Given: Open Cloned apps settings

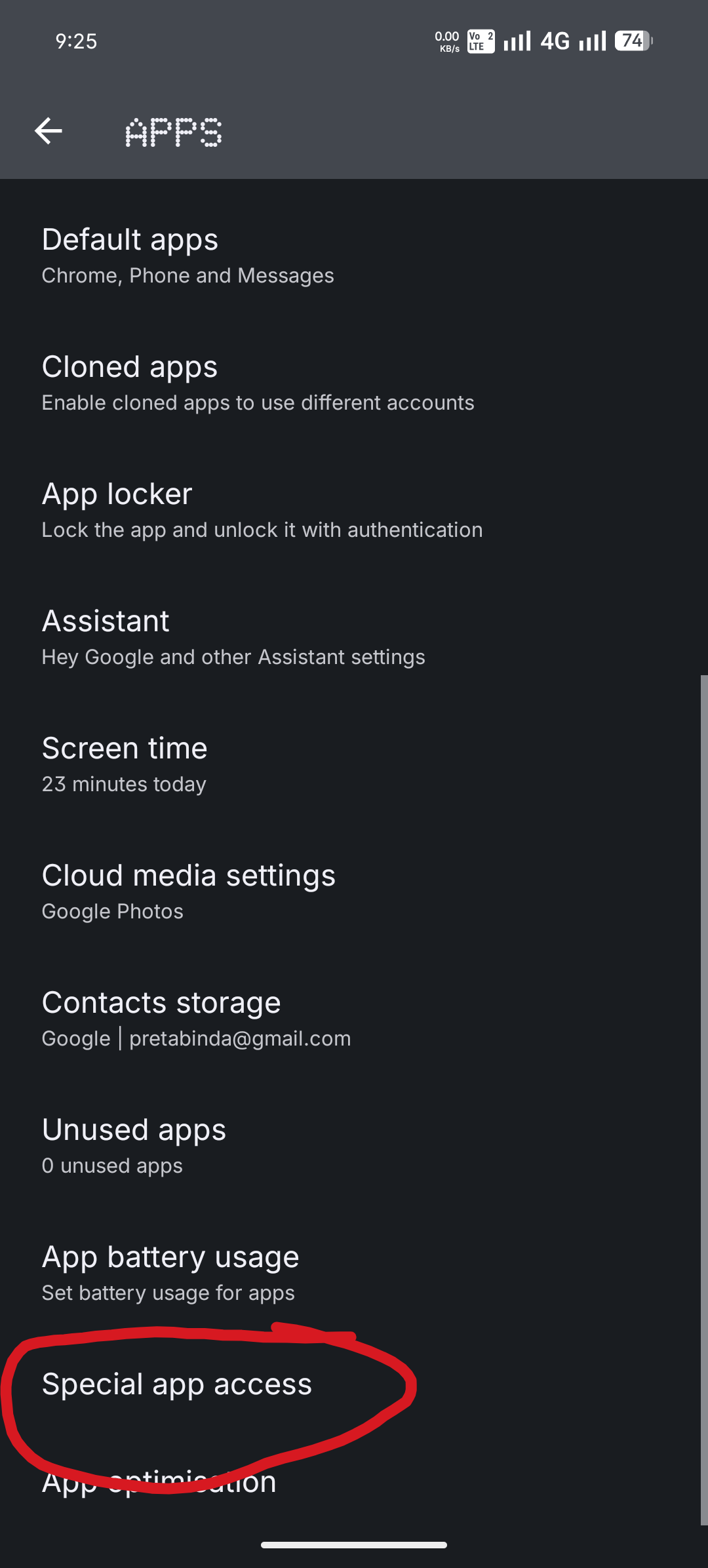Looking at the screenshot, I should click(x=258, y=383).
